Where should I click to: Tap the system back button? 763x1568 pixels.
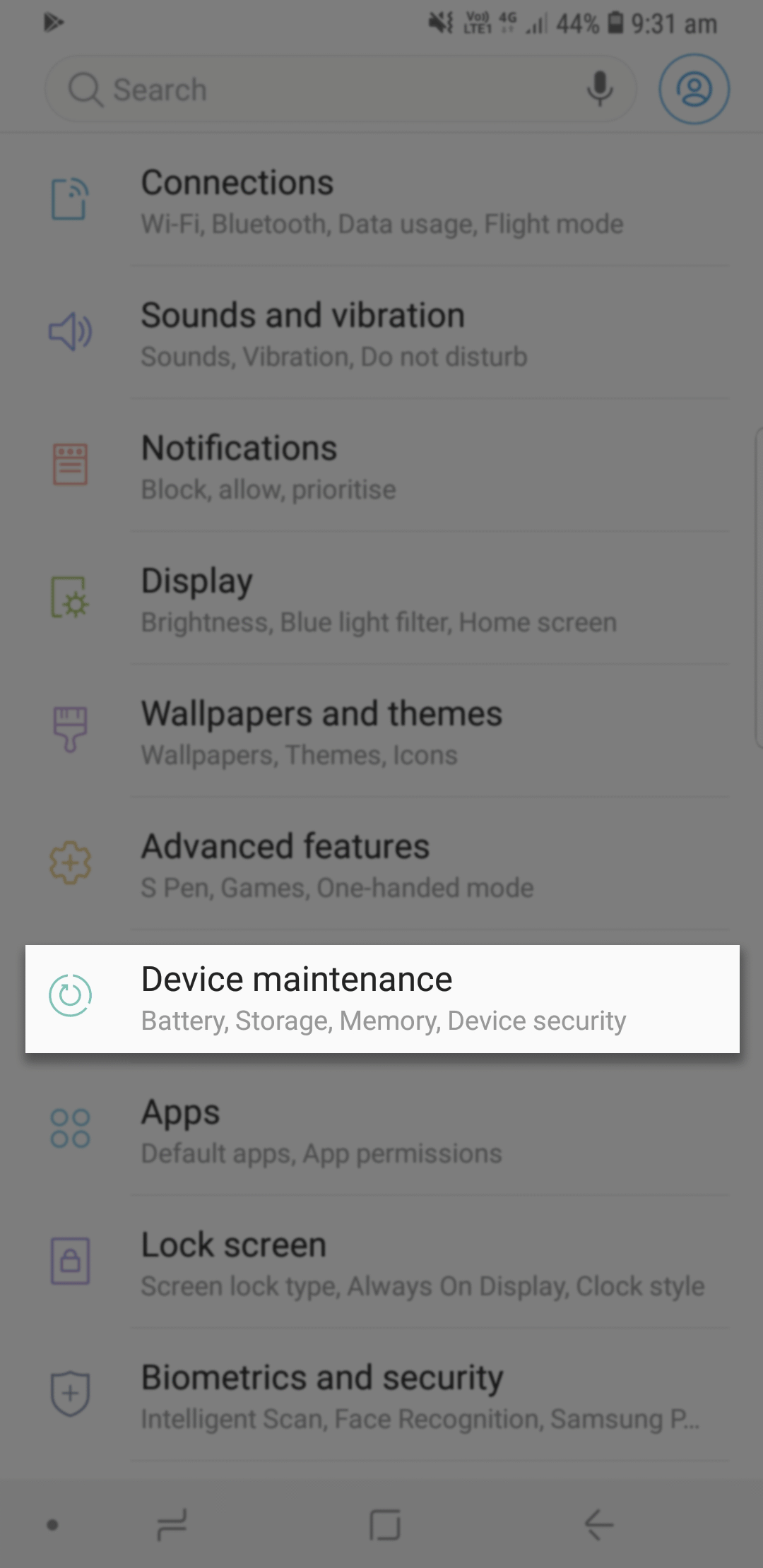click(598, 1525)
